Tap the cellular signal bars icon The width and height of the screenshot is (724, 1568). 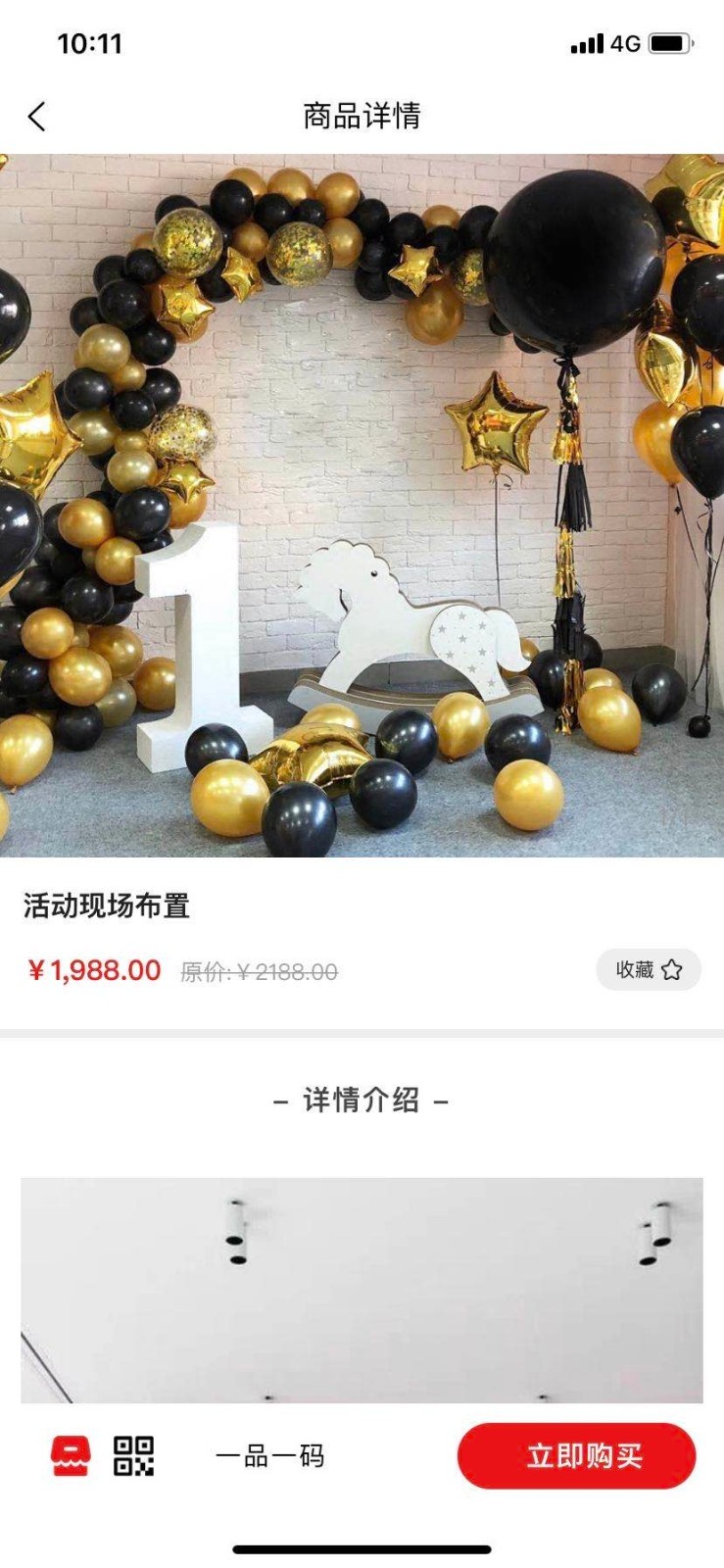point(584,42)
